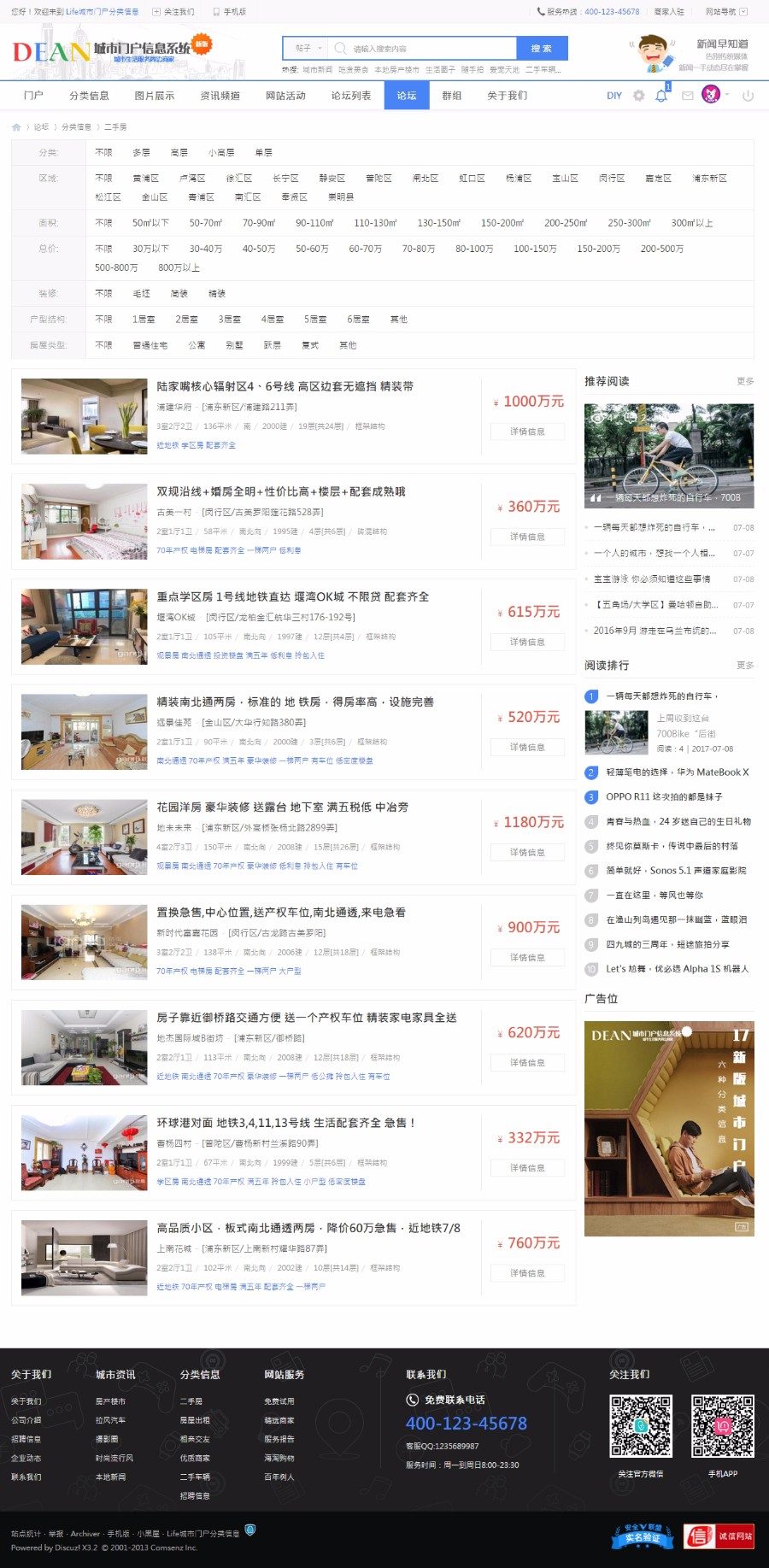Open the 分类信息 nav tab
The image size is (769, 1568).
click(89, 96)
